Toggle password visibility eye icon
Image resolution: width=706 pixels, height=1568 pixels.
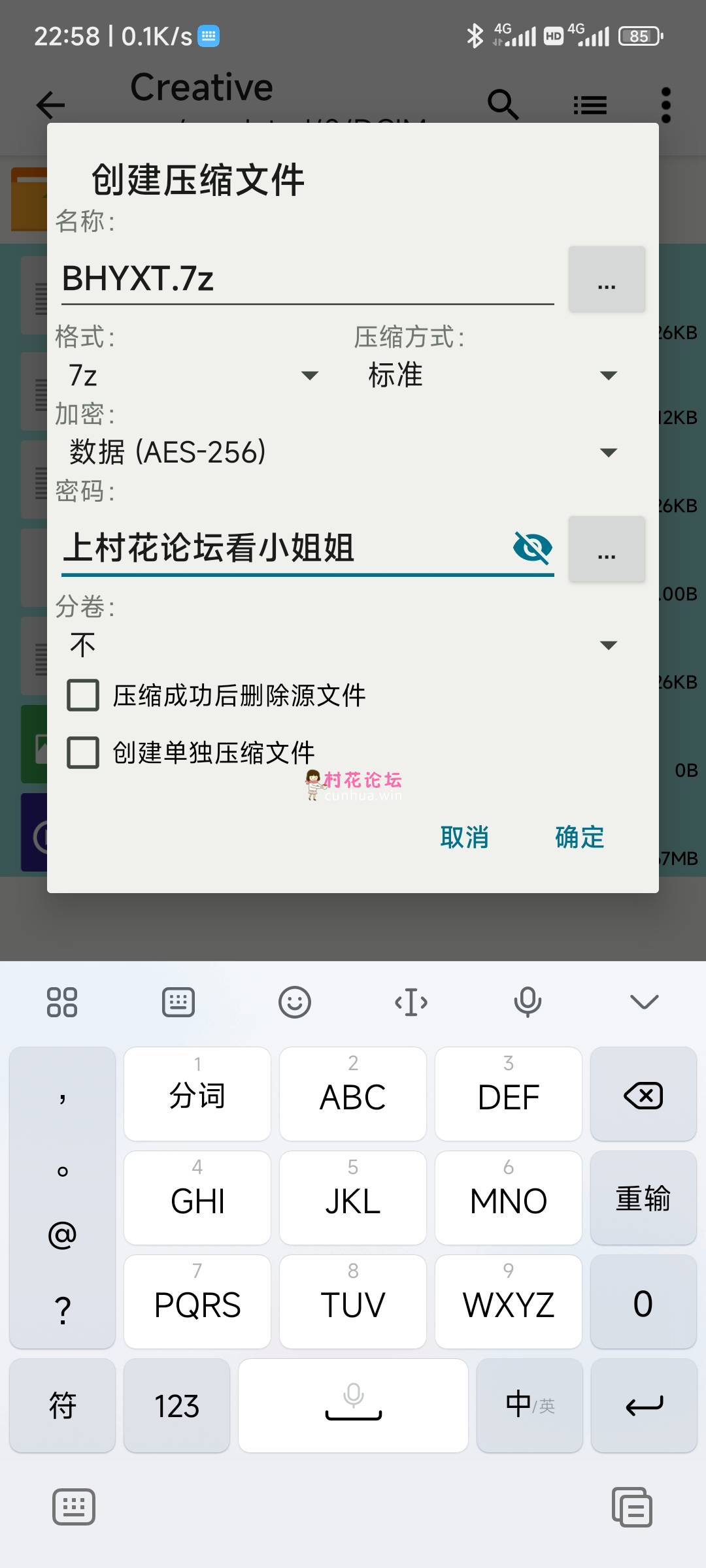(532, 547)
